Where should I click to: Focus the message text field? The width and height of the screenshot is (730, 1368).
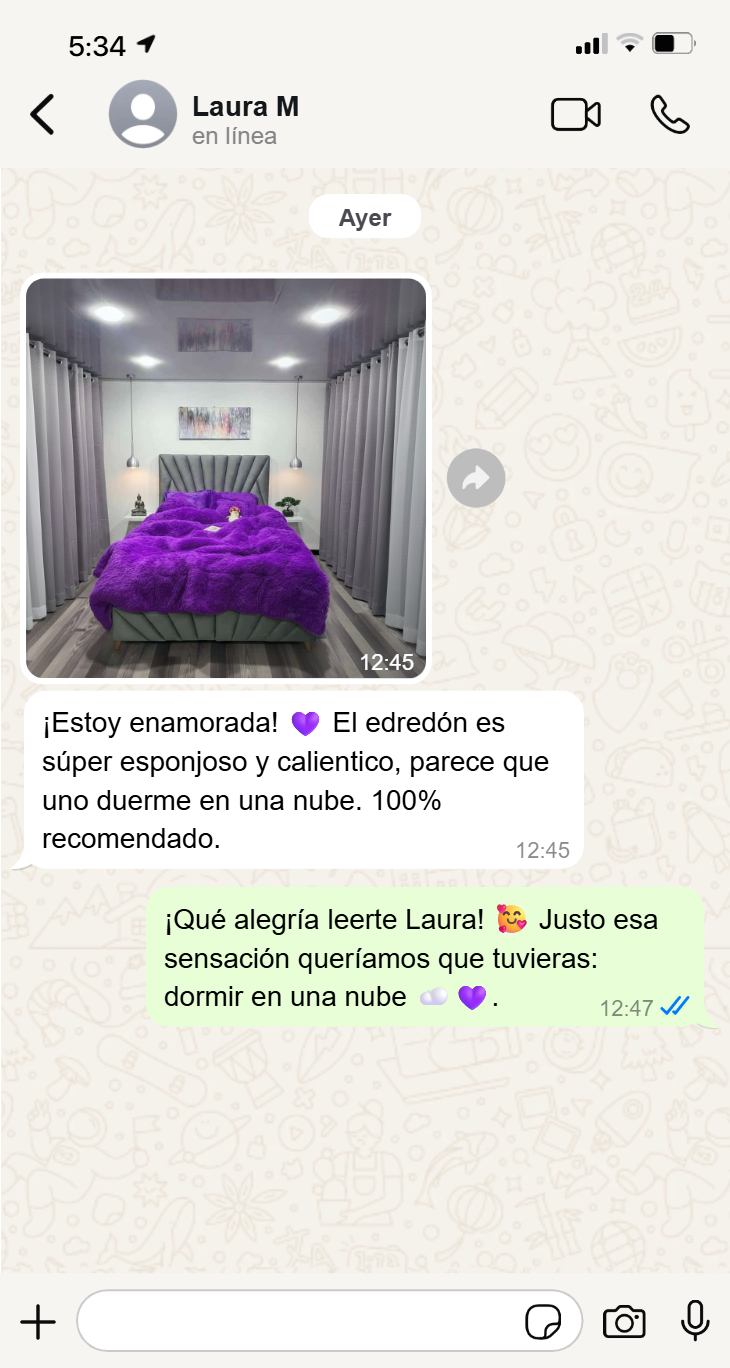pyautogui.click(x=300, y=1322)
